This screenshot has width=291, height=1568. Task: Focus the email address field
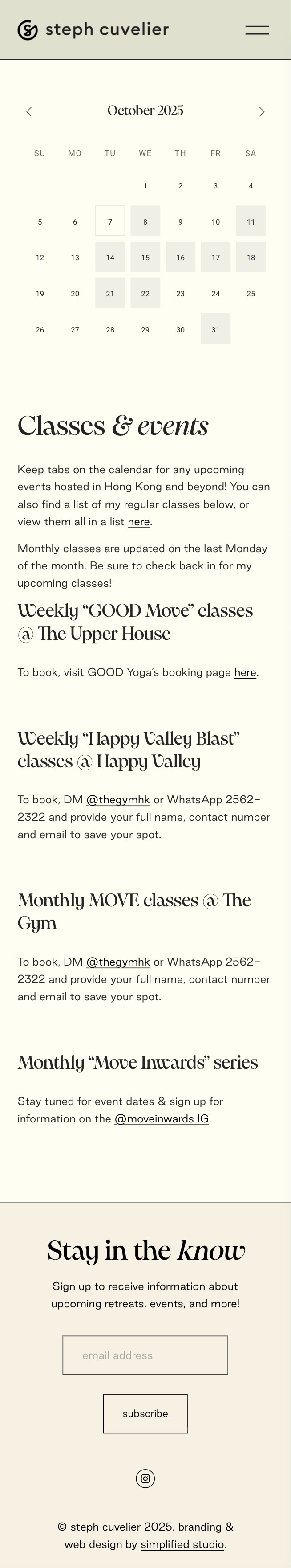[145, 1355]
